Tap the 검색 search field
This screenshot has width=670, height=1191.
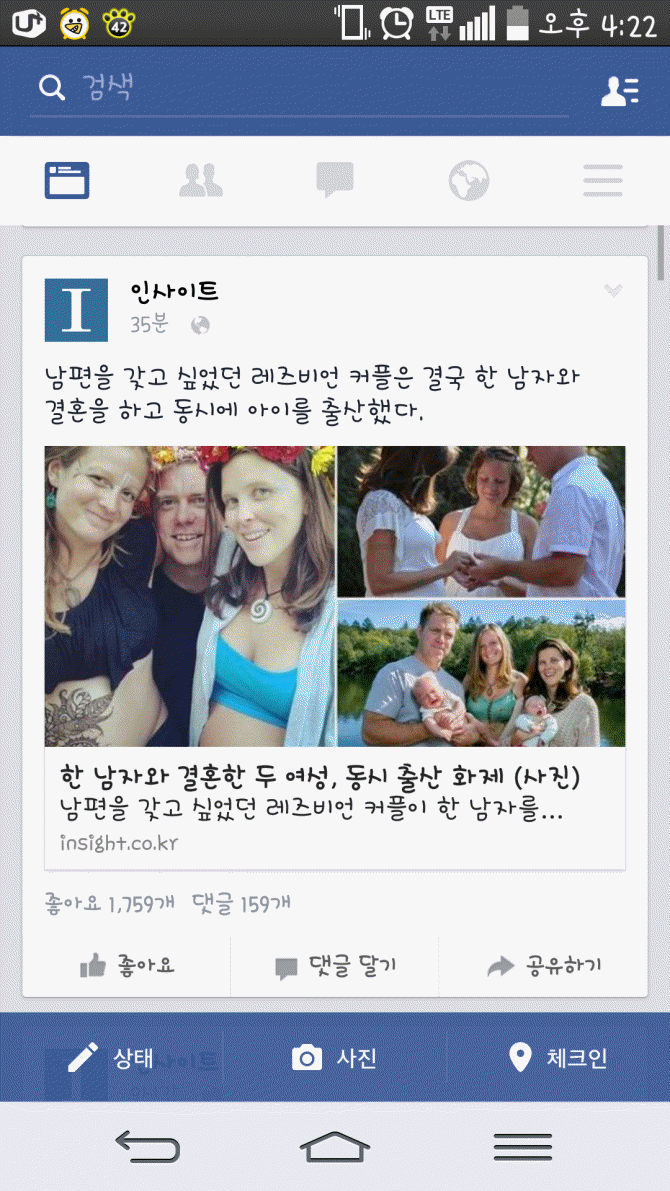(x=300, y=88)
